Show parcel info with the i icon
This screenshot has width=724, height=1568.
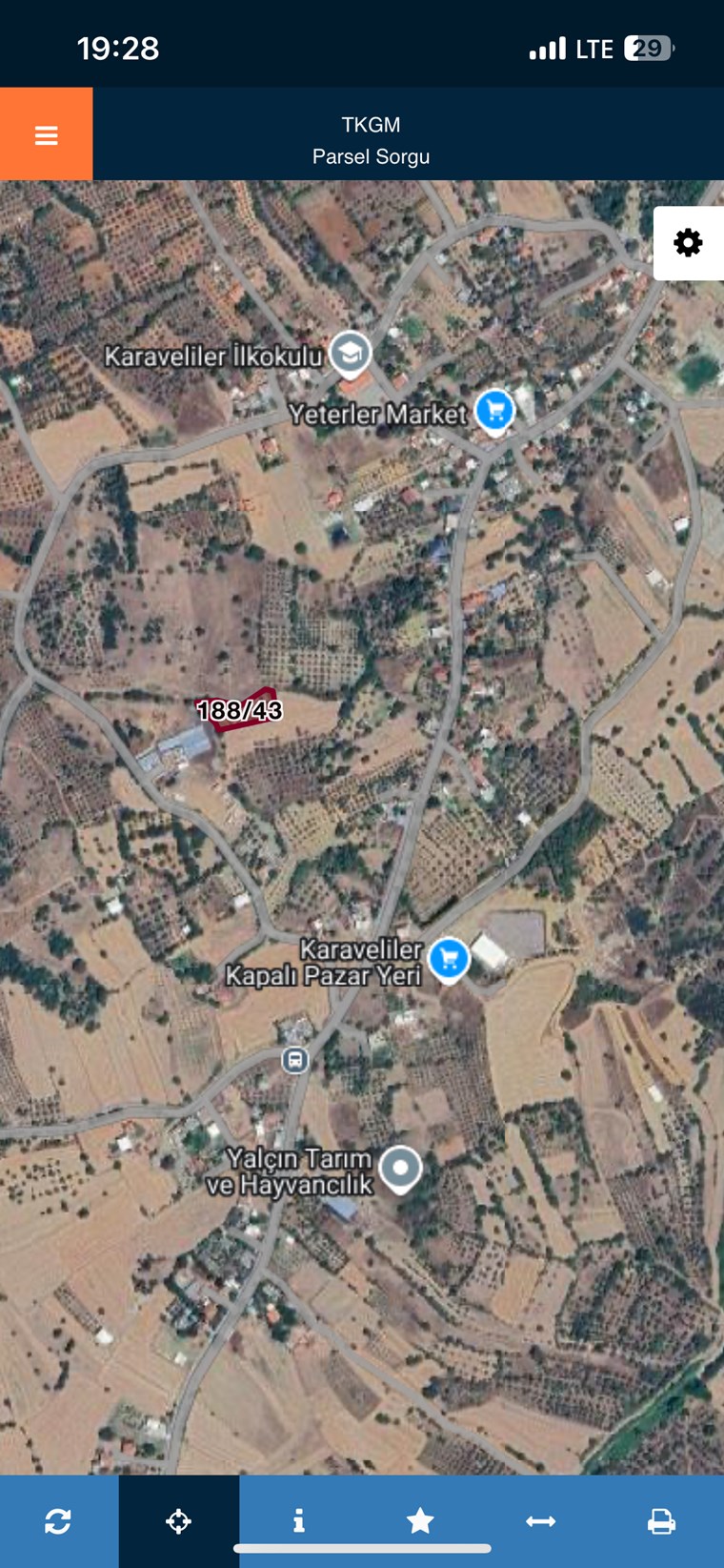click(x=299, y=1521)
